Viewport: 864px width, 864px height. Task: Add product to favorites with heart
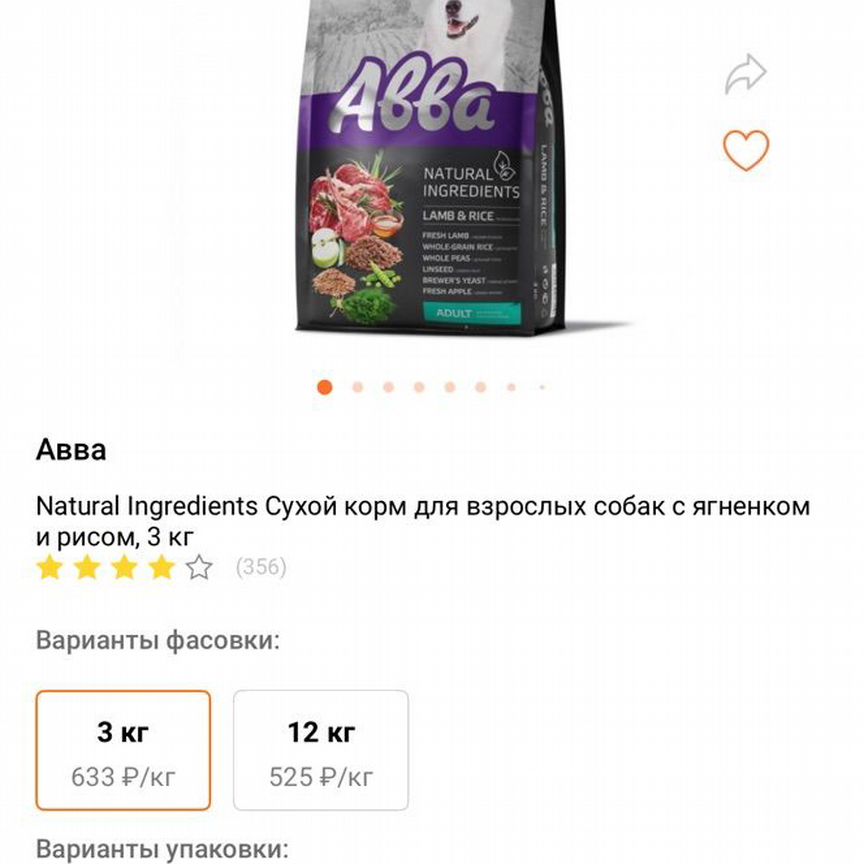746,150
